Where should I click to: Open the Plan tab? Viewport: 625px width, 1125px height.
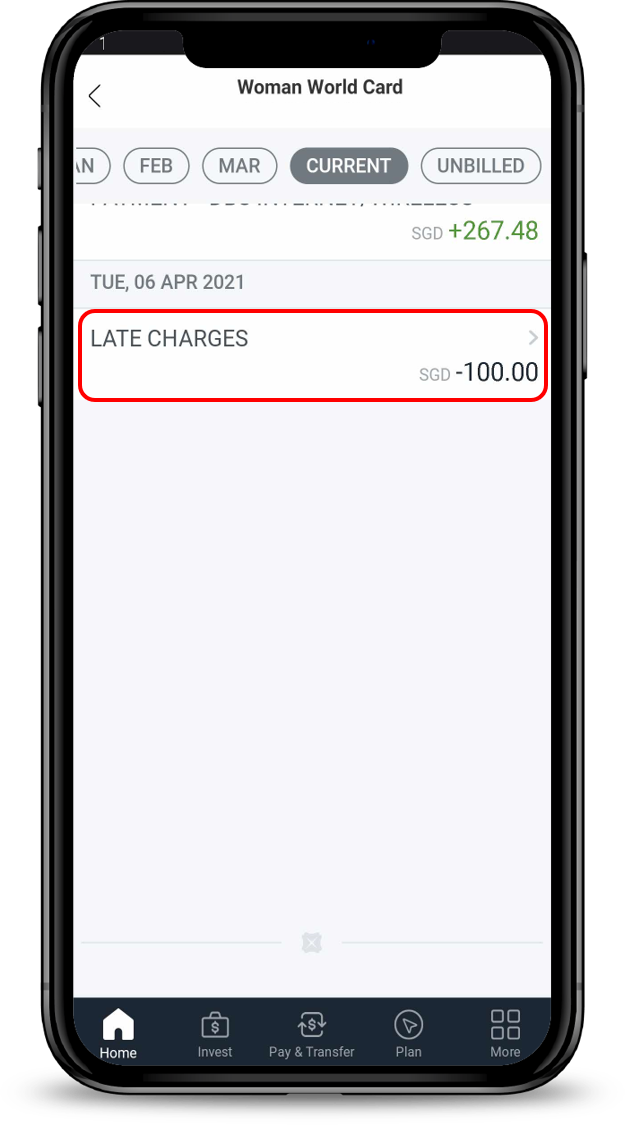click(x=408, y=1034)
